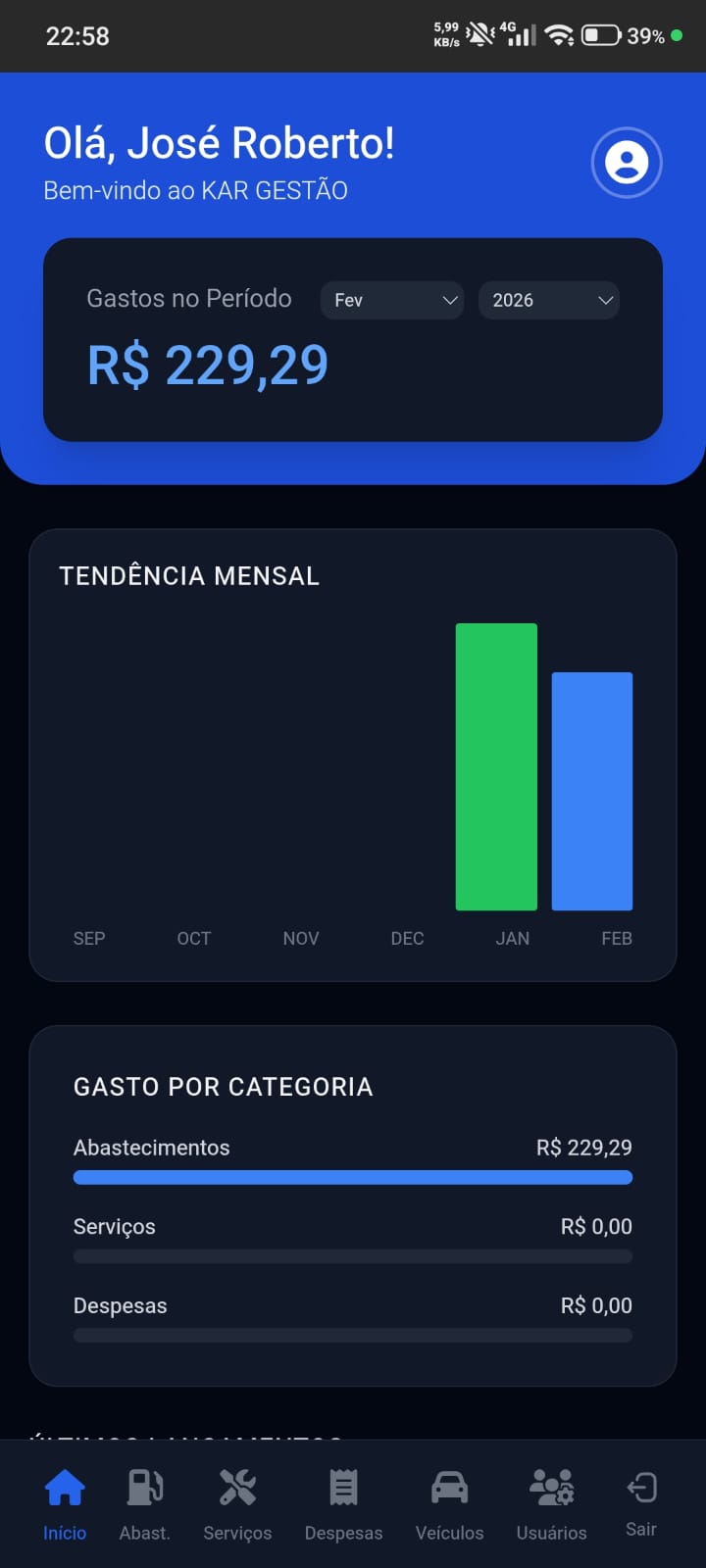Switch to the Despesas tab
706x1568 pixels.
pos(343,1504)
